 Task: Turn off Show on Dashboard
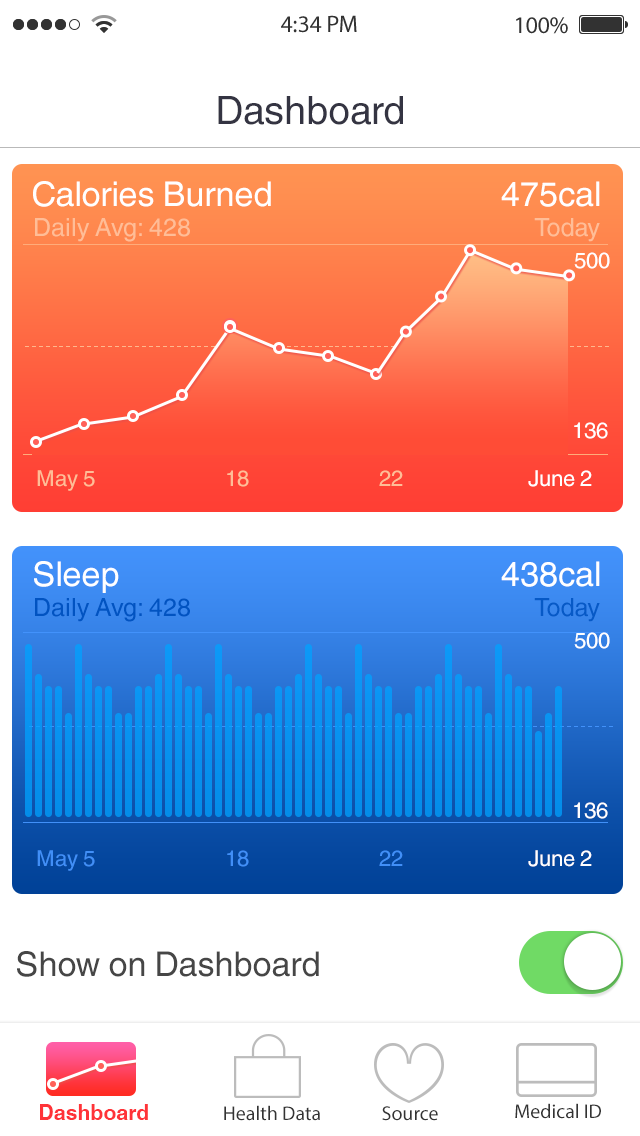pyautogui.click(x=570, y=963)
